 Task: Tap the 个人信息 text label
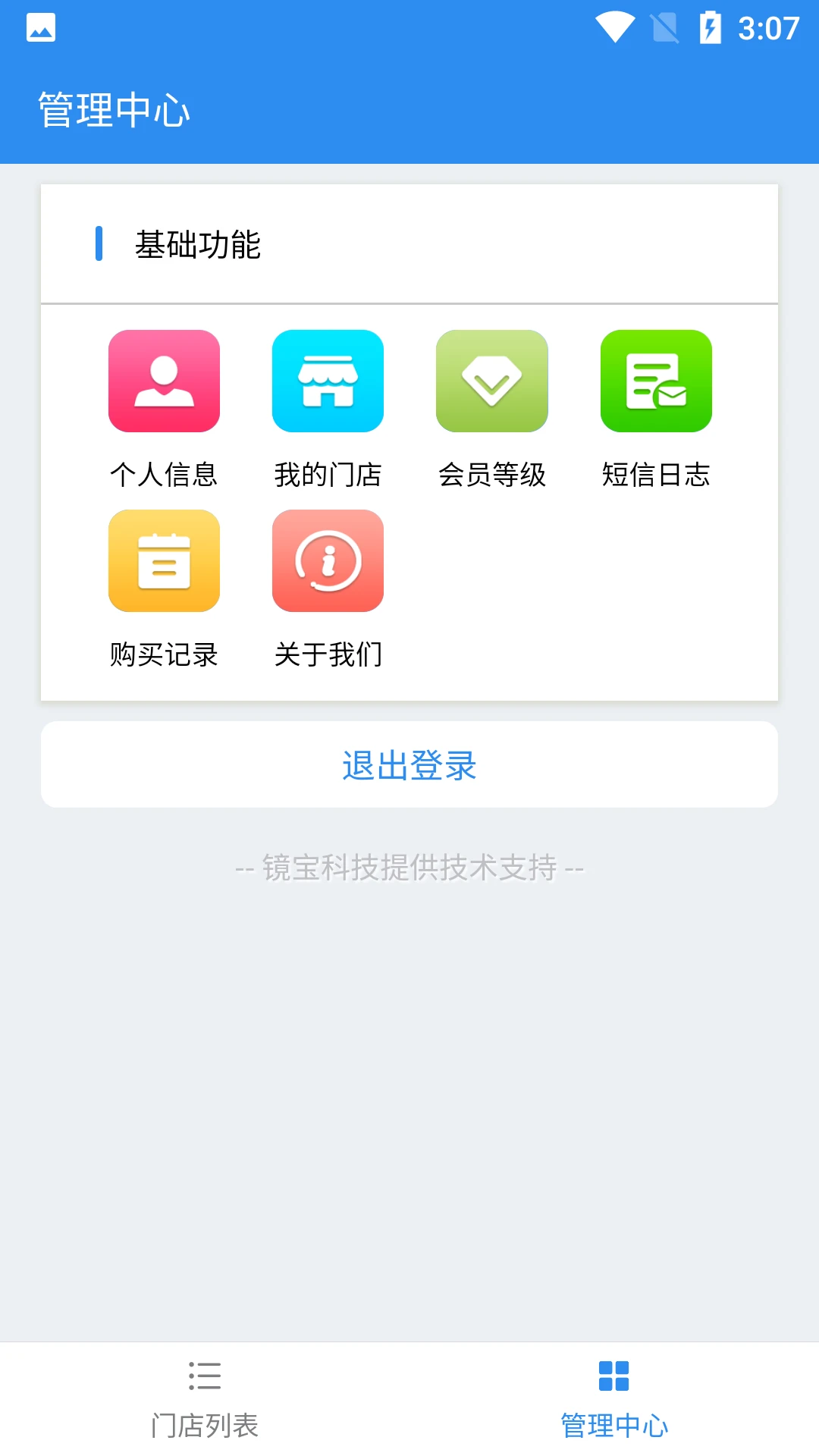pos(164,475)
